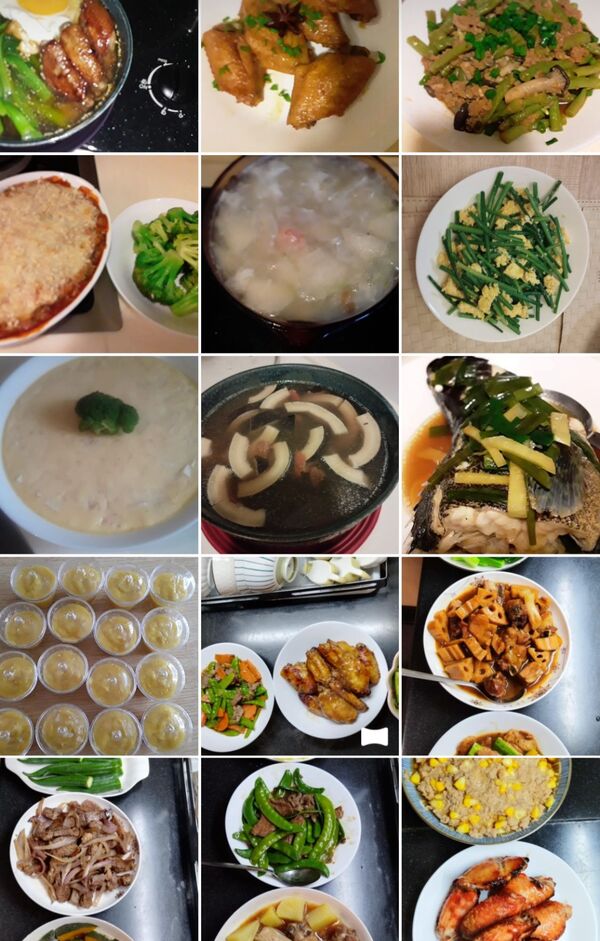This screenshot has width=600, height=941.
Task: Open creamy soup topped with broccoli floret photo
Action: click(98, 454)
